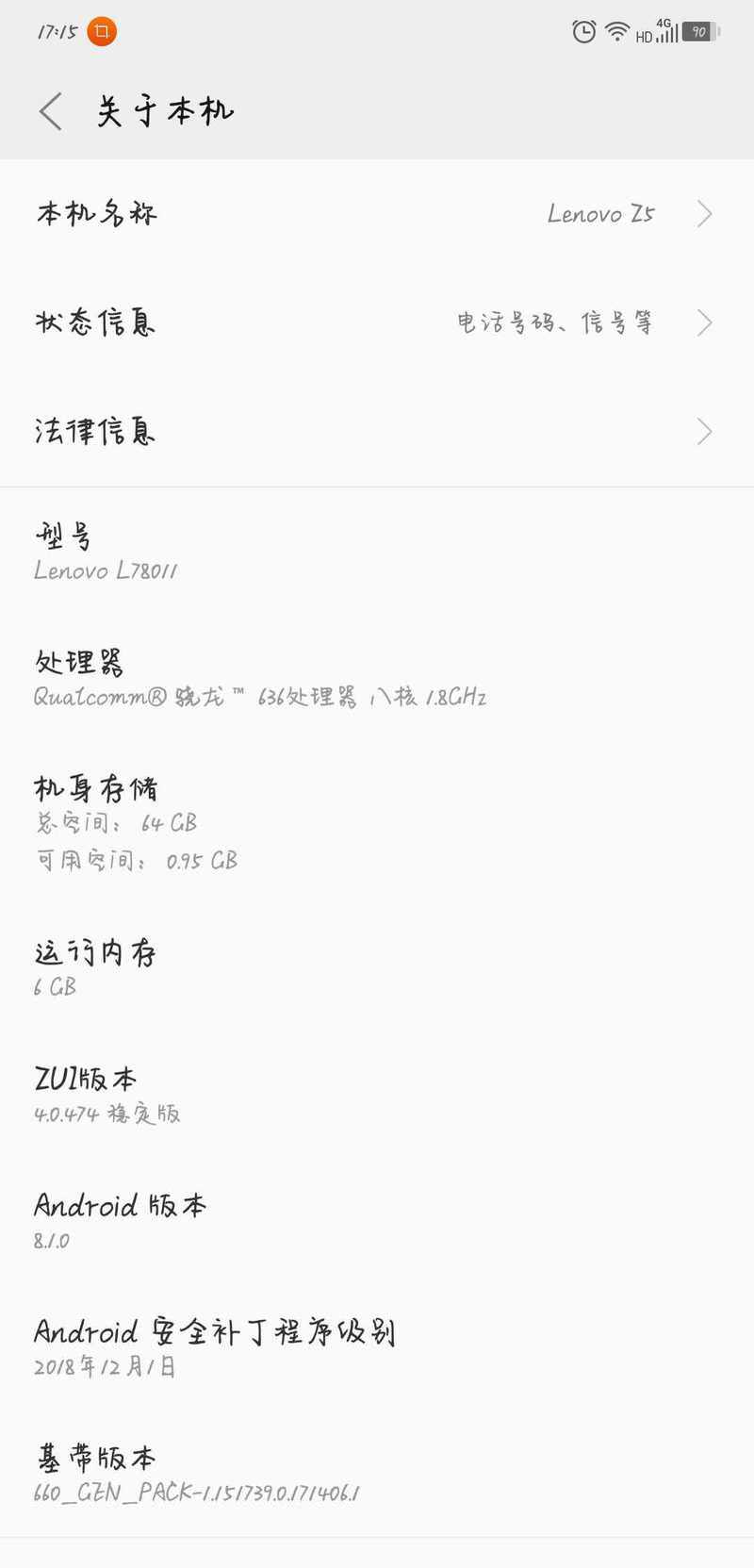Tap the Android 版本 entry
The image size is (754, 1568).
click(377, 1223)
